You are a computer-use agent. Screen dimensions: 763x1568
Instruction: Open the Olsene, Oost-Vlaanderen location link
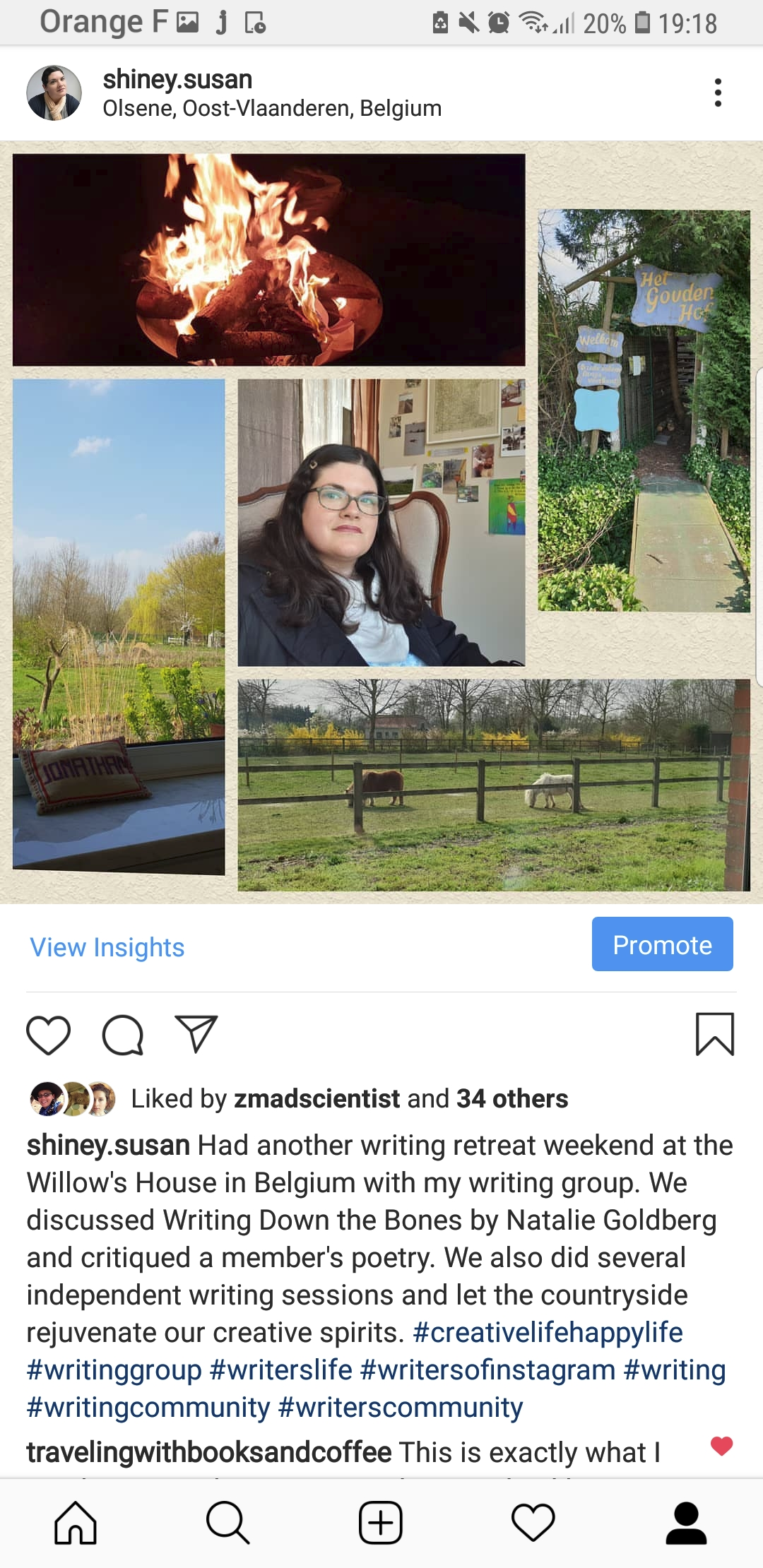(x=272, y=108)
